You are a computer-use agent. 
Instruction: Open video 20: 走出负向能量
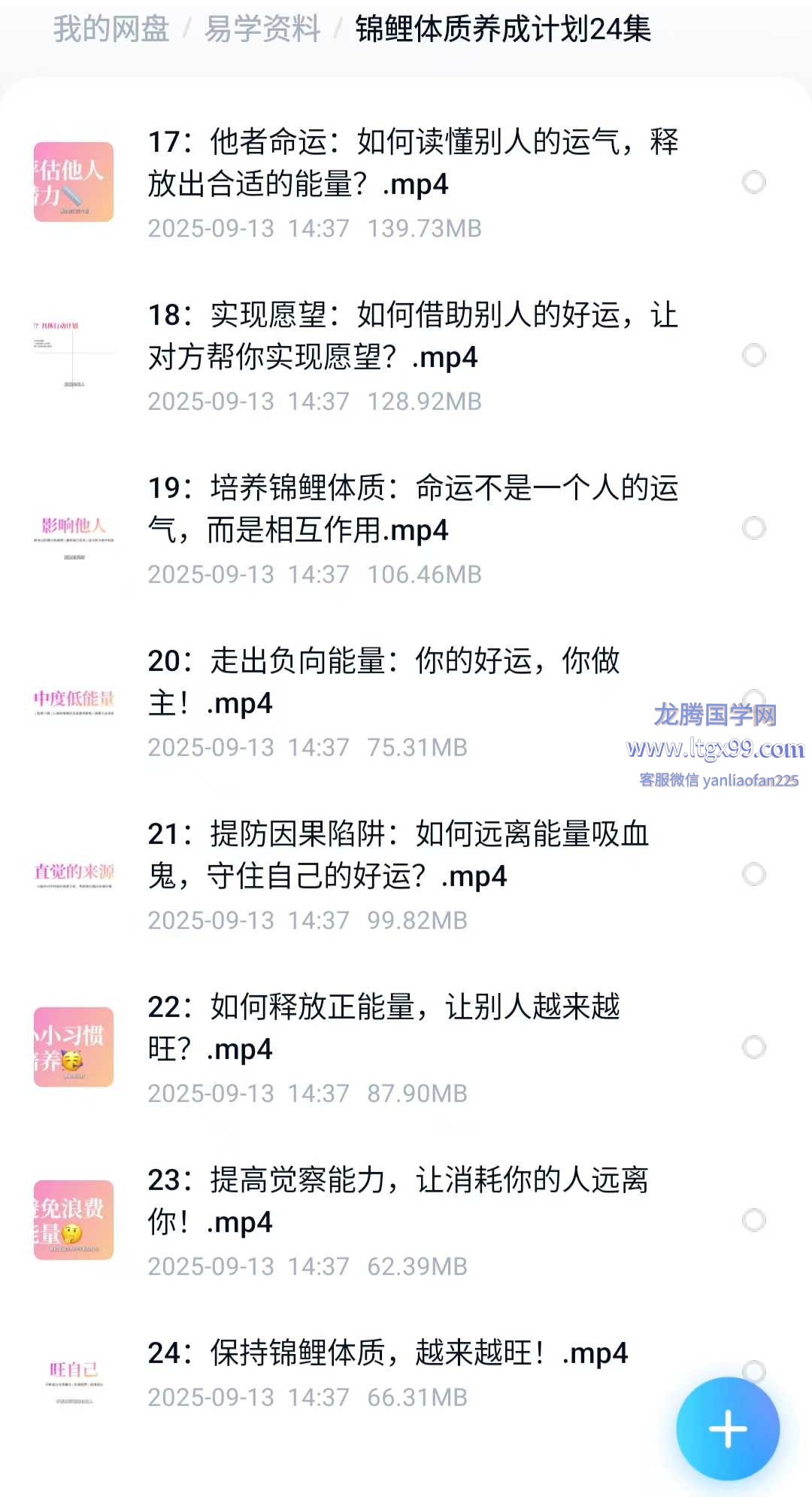pyautogui.click(x=383, y=682)
